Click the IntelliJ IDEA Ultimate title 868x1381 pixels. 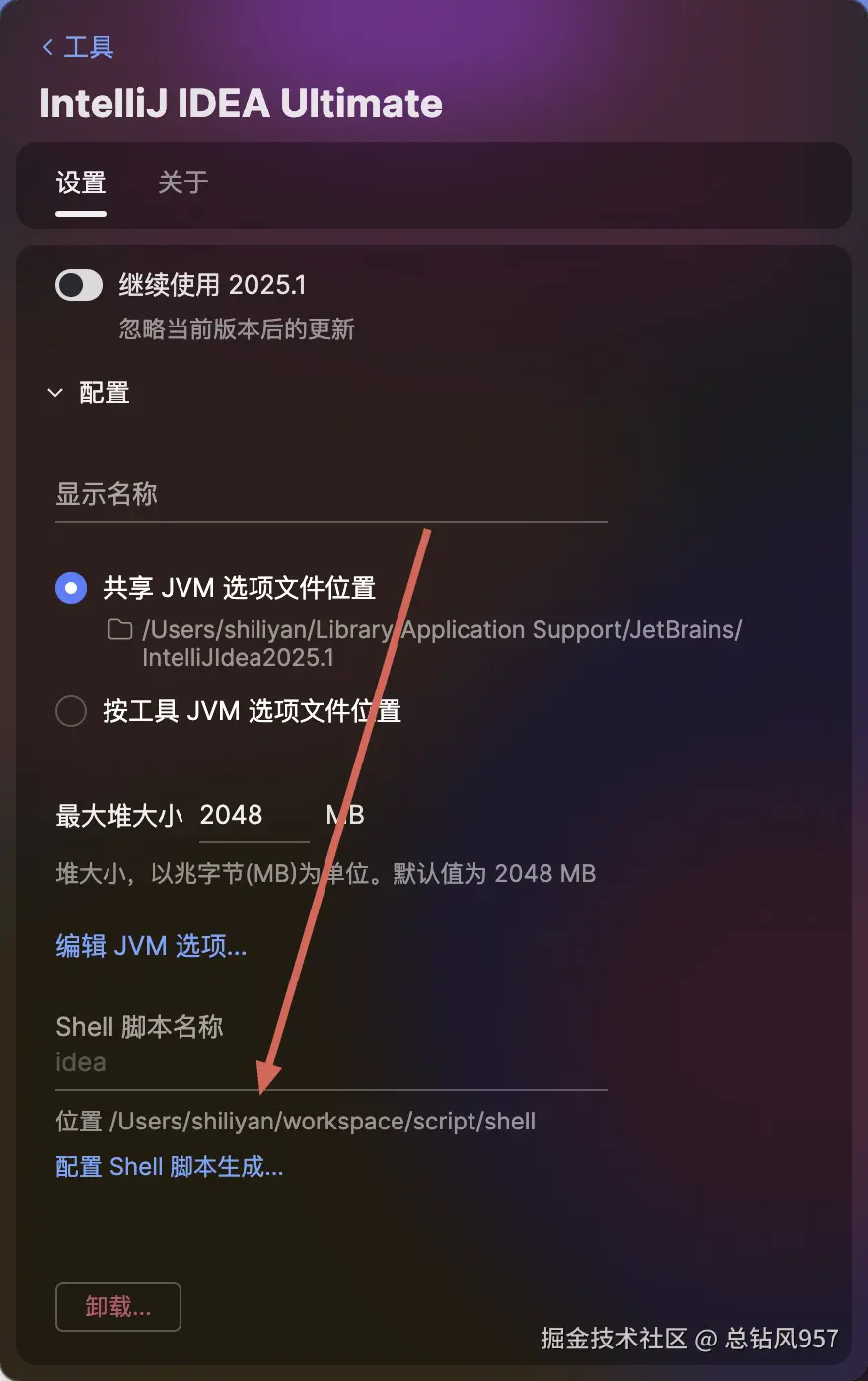click(241, 103)
